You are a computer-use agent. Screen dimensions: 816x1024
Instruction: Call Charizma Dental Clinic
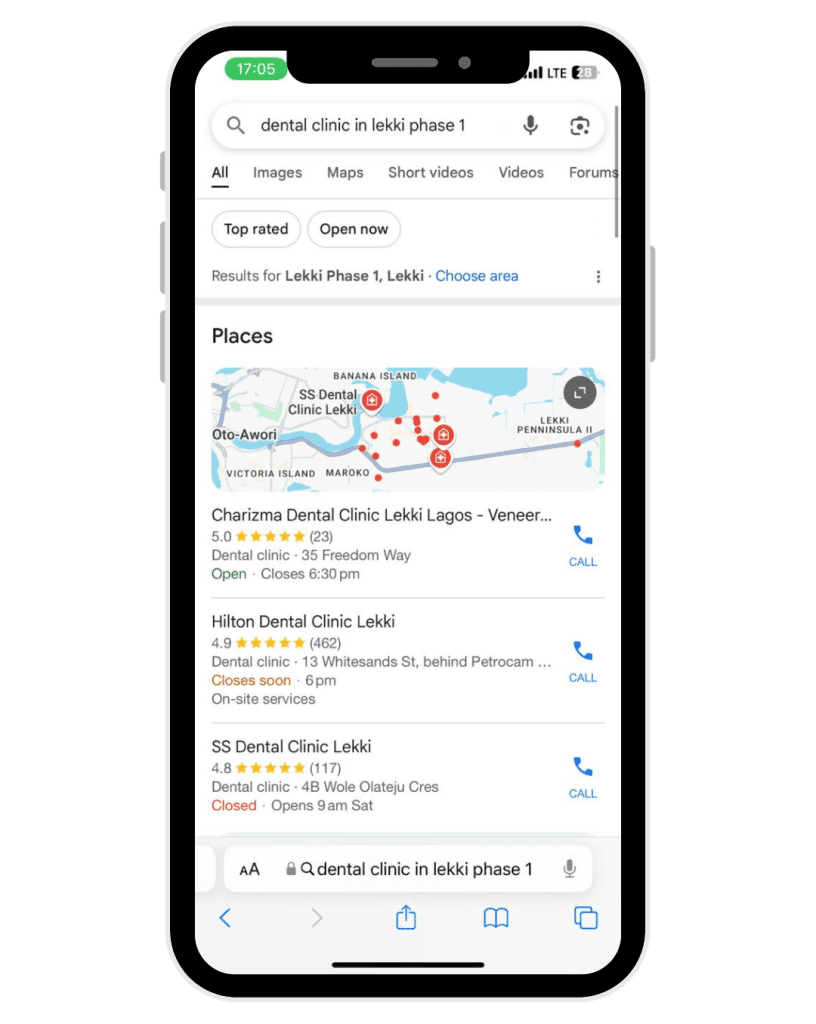coord(583,545)
